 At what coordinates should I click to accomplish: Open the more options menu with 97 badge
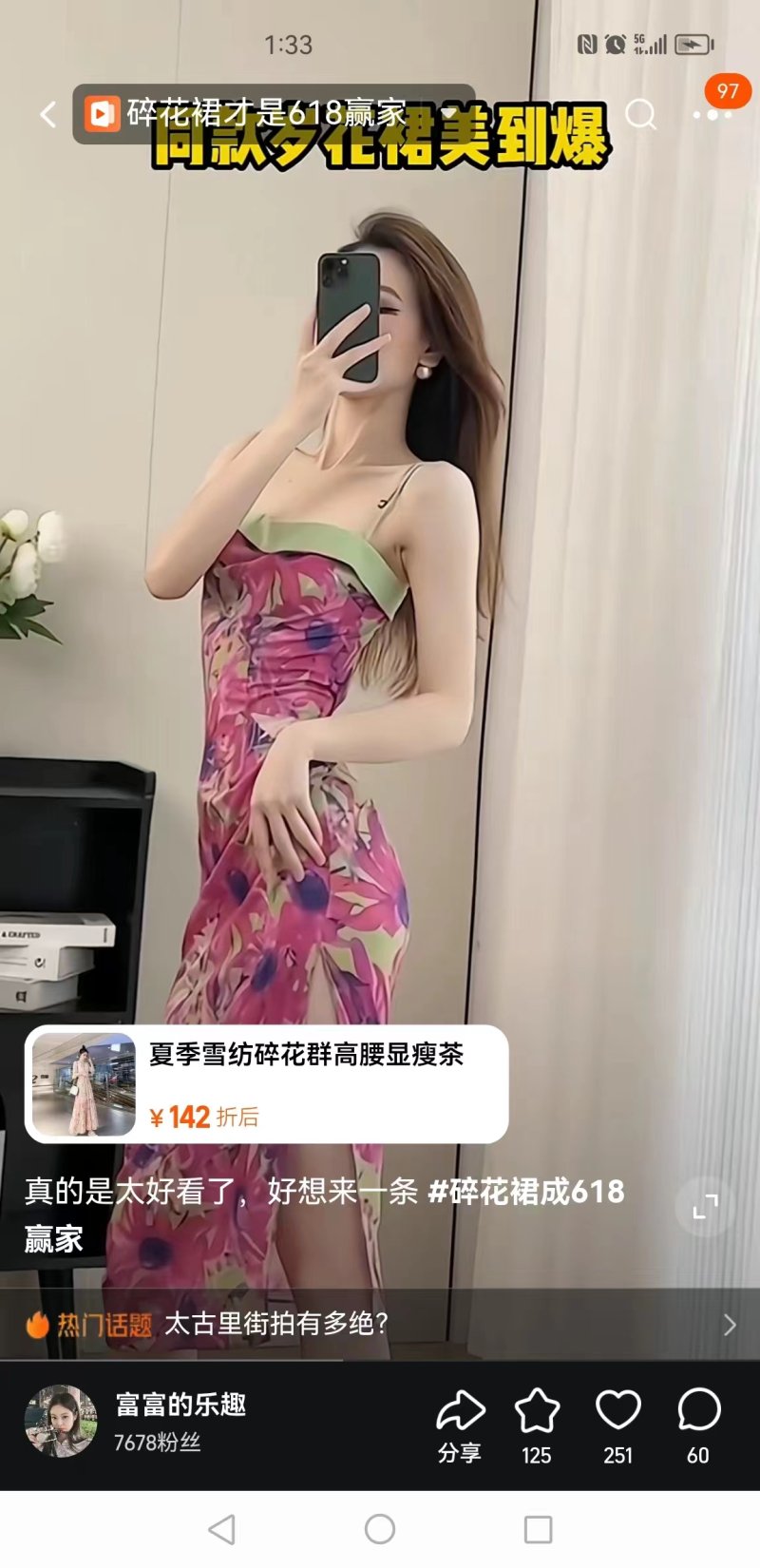pos(712,115)
